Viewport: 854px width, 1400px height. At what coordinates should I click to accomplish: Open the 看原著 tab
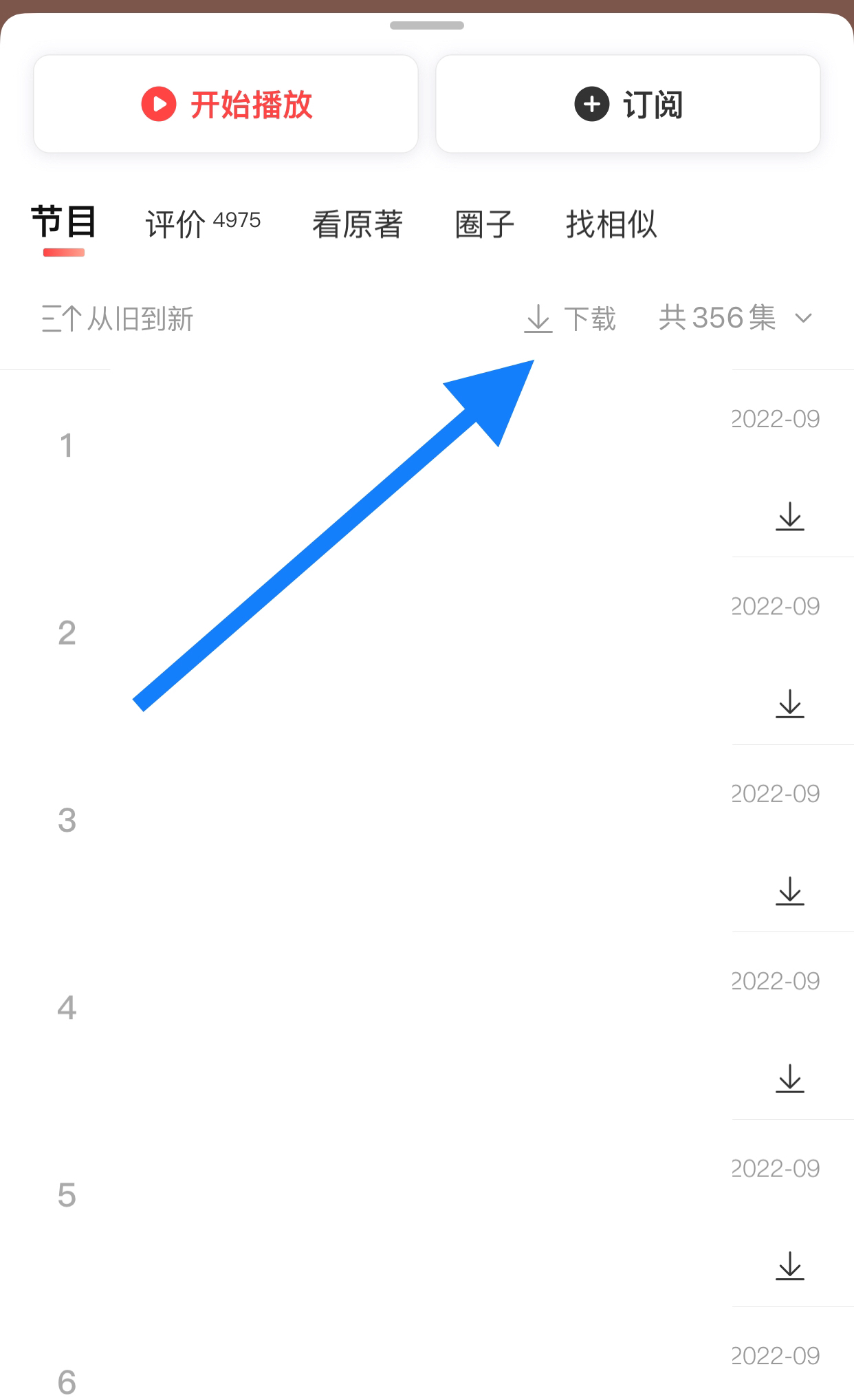[357, 224]
